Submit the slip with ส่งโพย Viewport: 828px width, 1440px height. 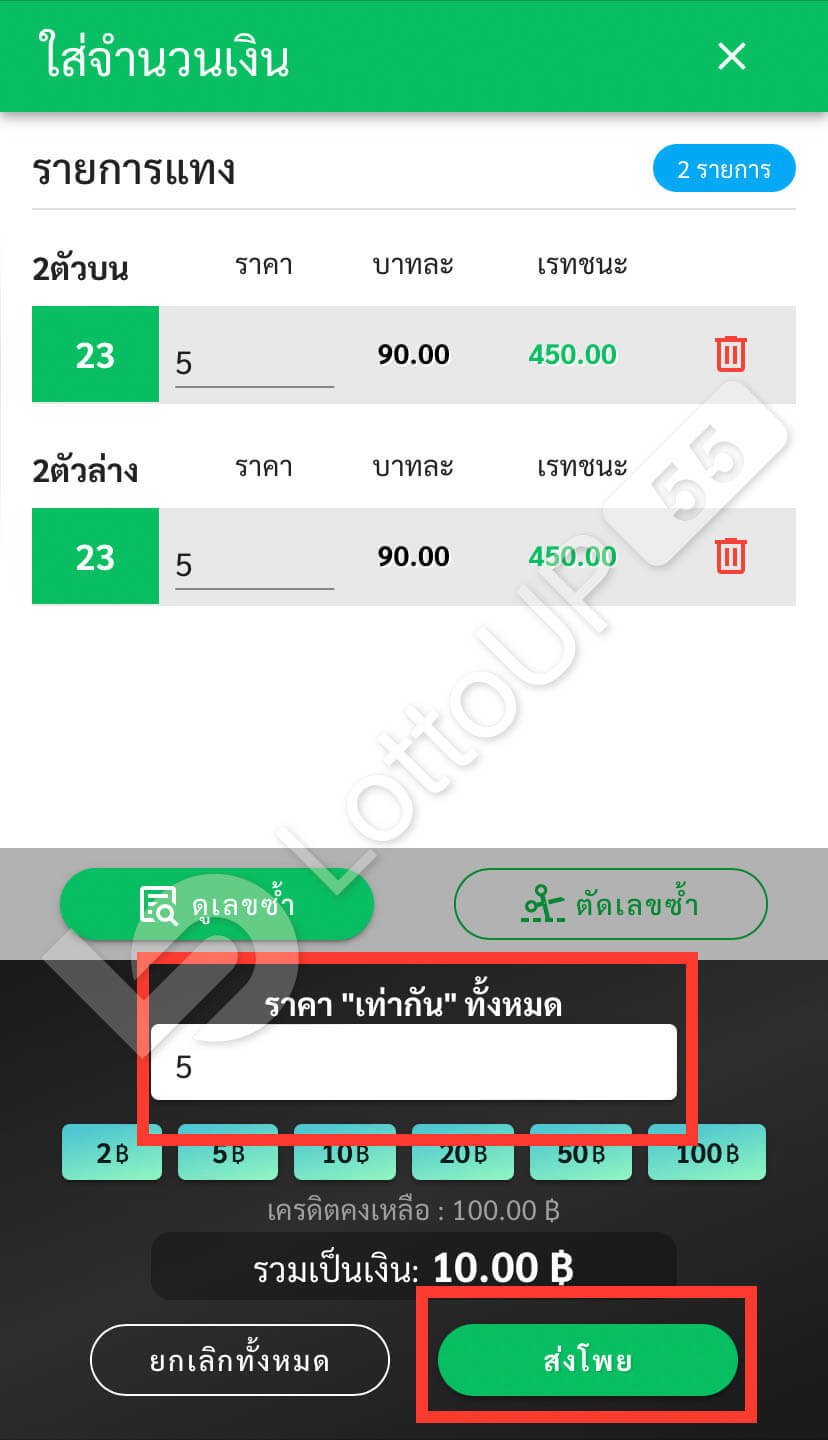coord(588,1360)
